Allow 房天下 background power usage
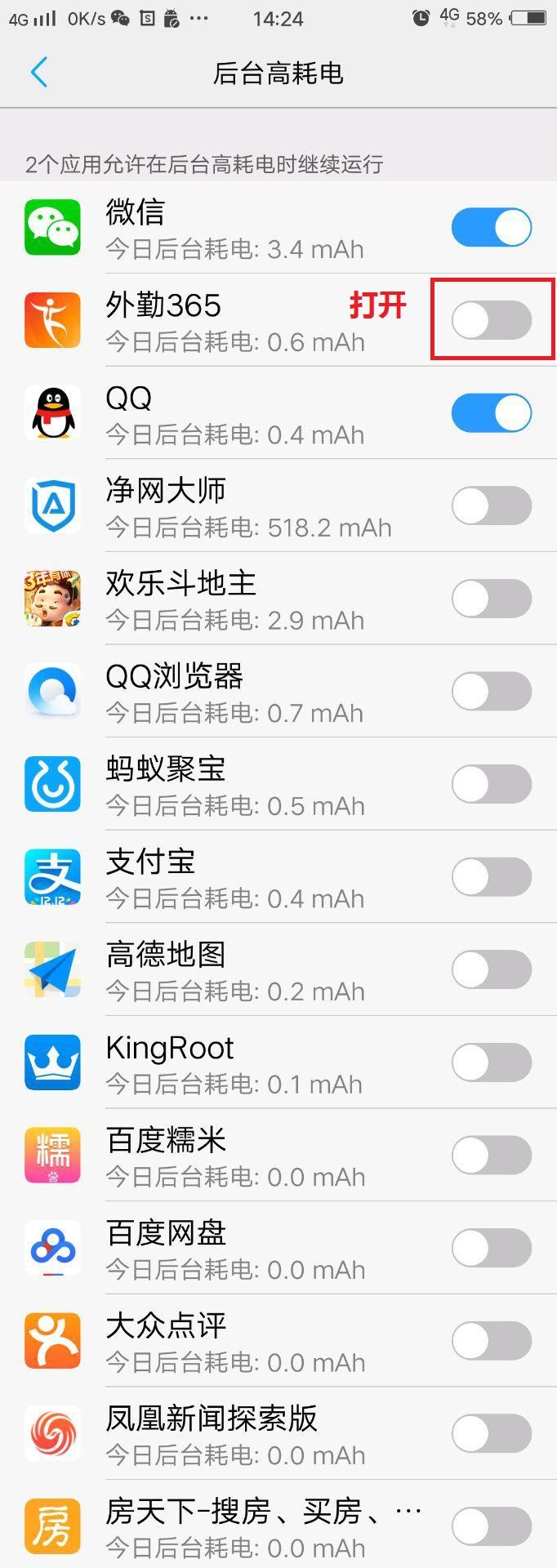The width and height of the screenshot is (557, 1568). [x=492, y=1526]
